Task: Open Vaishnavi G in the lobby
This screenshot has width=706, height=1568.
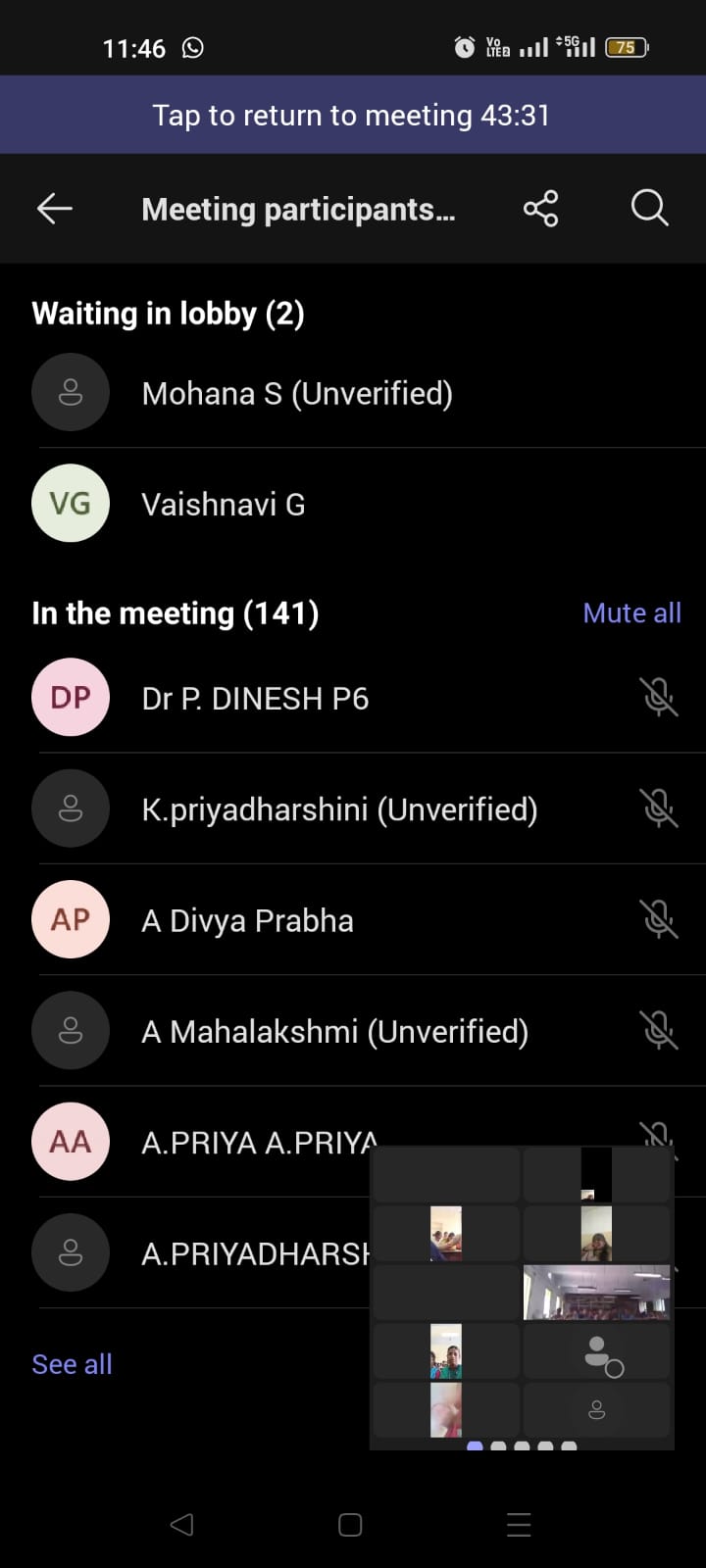Action: [224, 505]
